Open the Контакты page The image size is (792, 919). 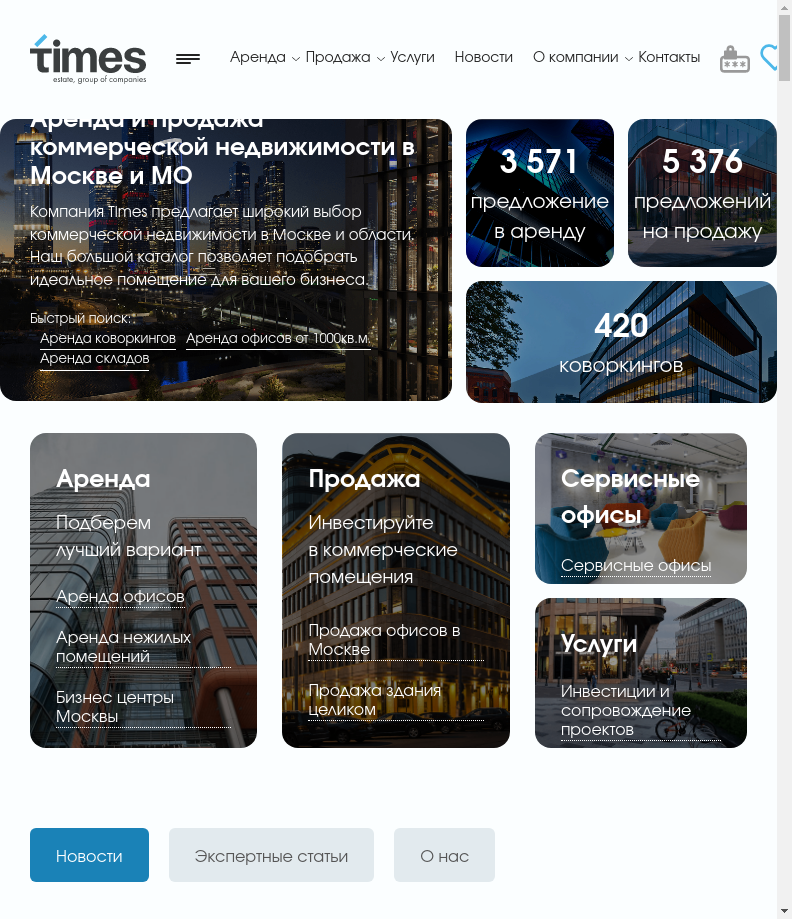pos(669,58)
